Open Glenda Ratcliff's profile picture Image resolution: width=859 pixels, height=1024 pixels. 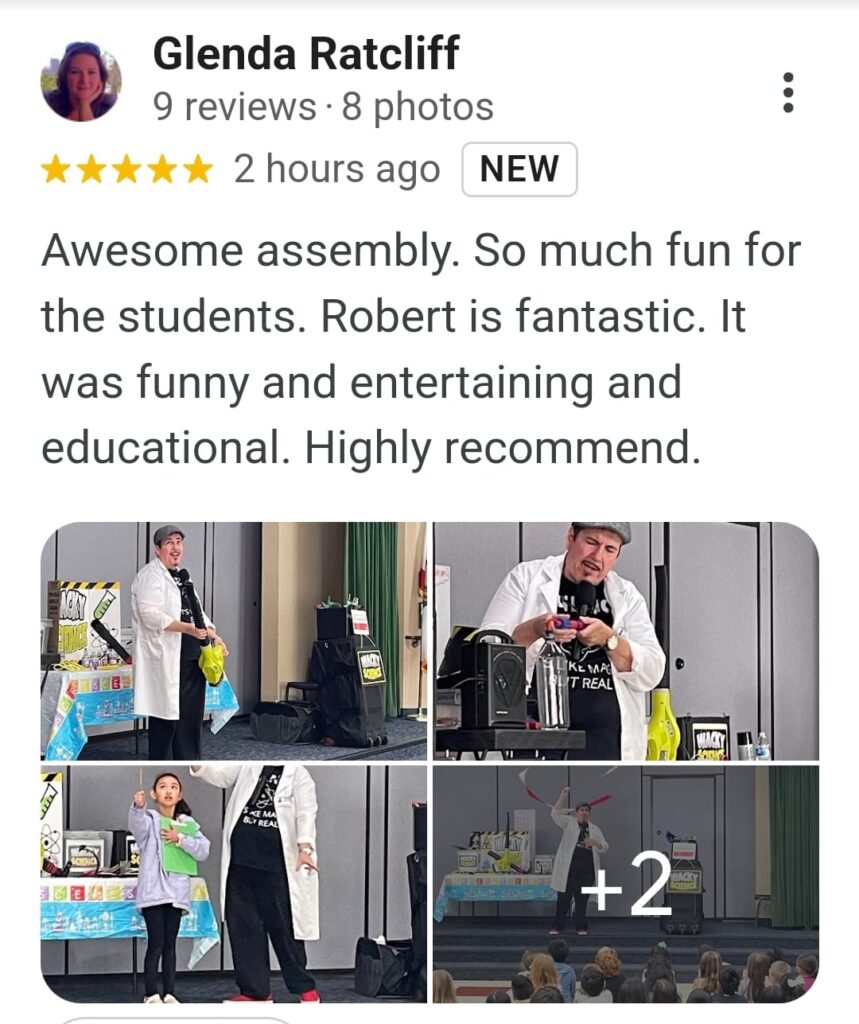81,82
